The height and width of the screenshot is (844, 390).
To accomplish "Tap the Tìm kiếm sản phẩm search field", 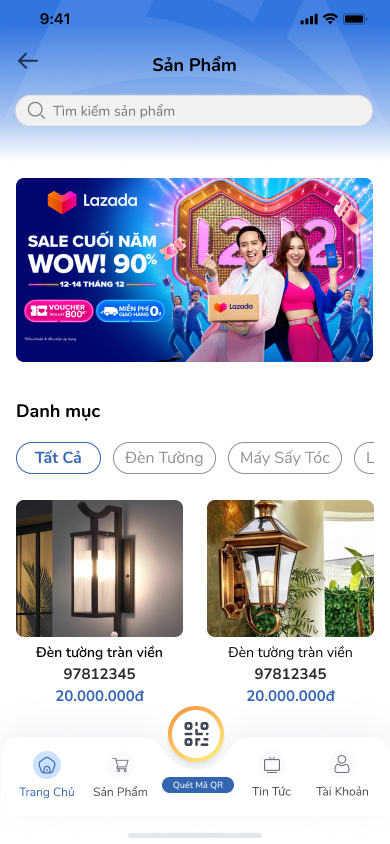I will (x=194, y=111).
